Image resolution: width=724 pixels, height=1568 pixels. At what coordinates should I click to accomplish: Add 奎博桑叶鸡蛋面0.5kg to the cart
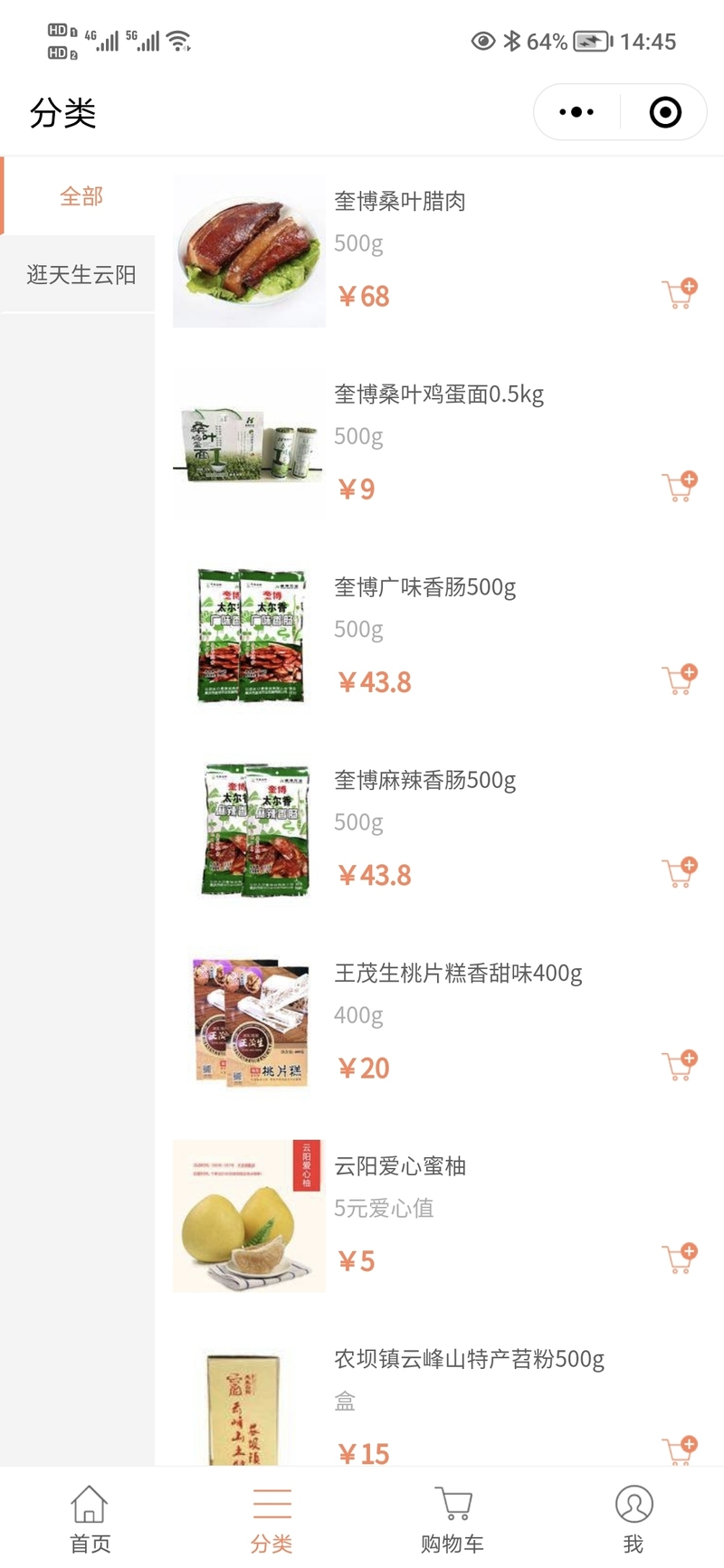(680, 486)
